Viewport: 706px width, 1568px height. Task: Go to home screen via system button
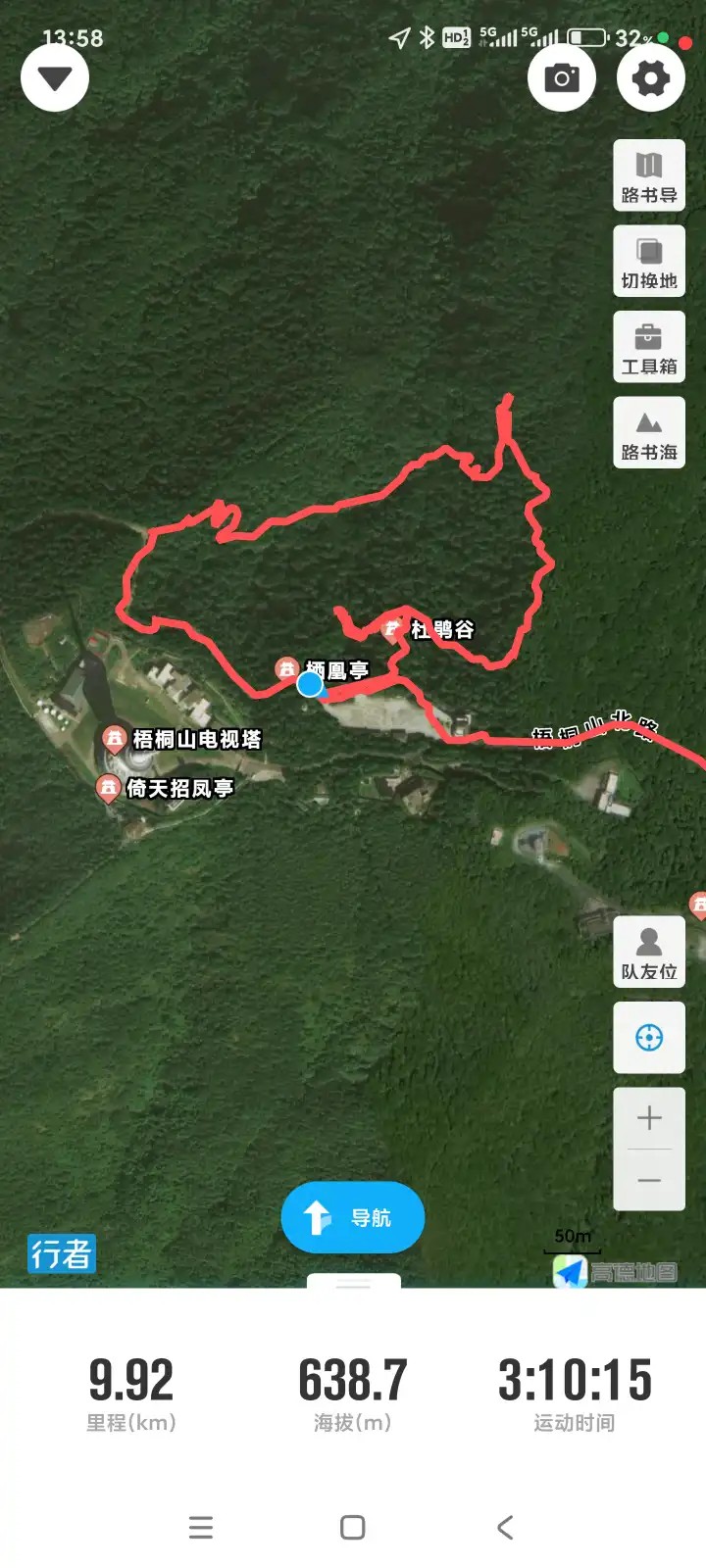(x=353, y=1527)
